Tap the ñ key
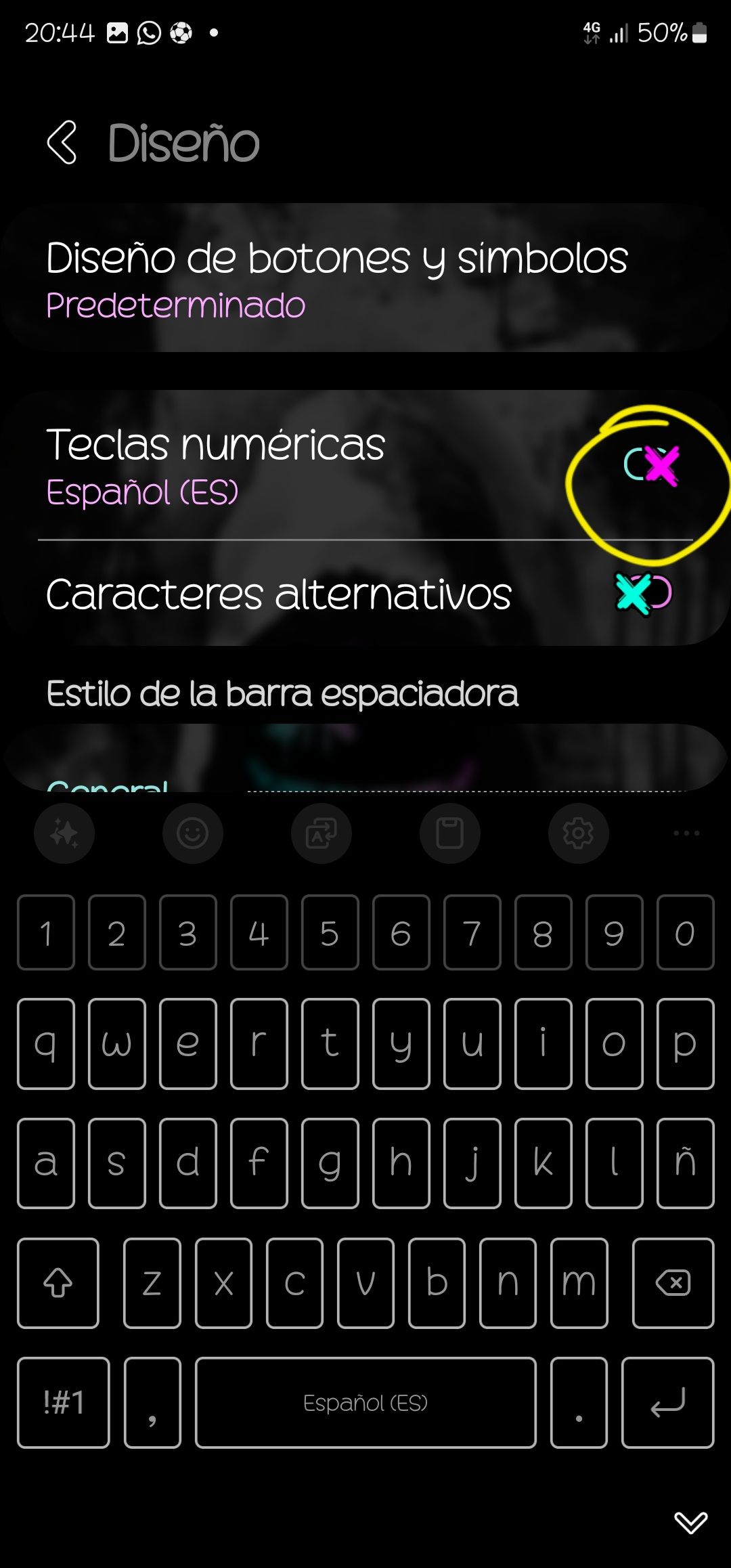 (x=685, y=1163)
